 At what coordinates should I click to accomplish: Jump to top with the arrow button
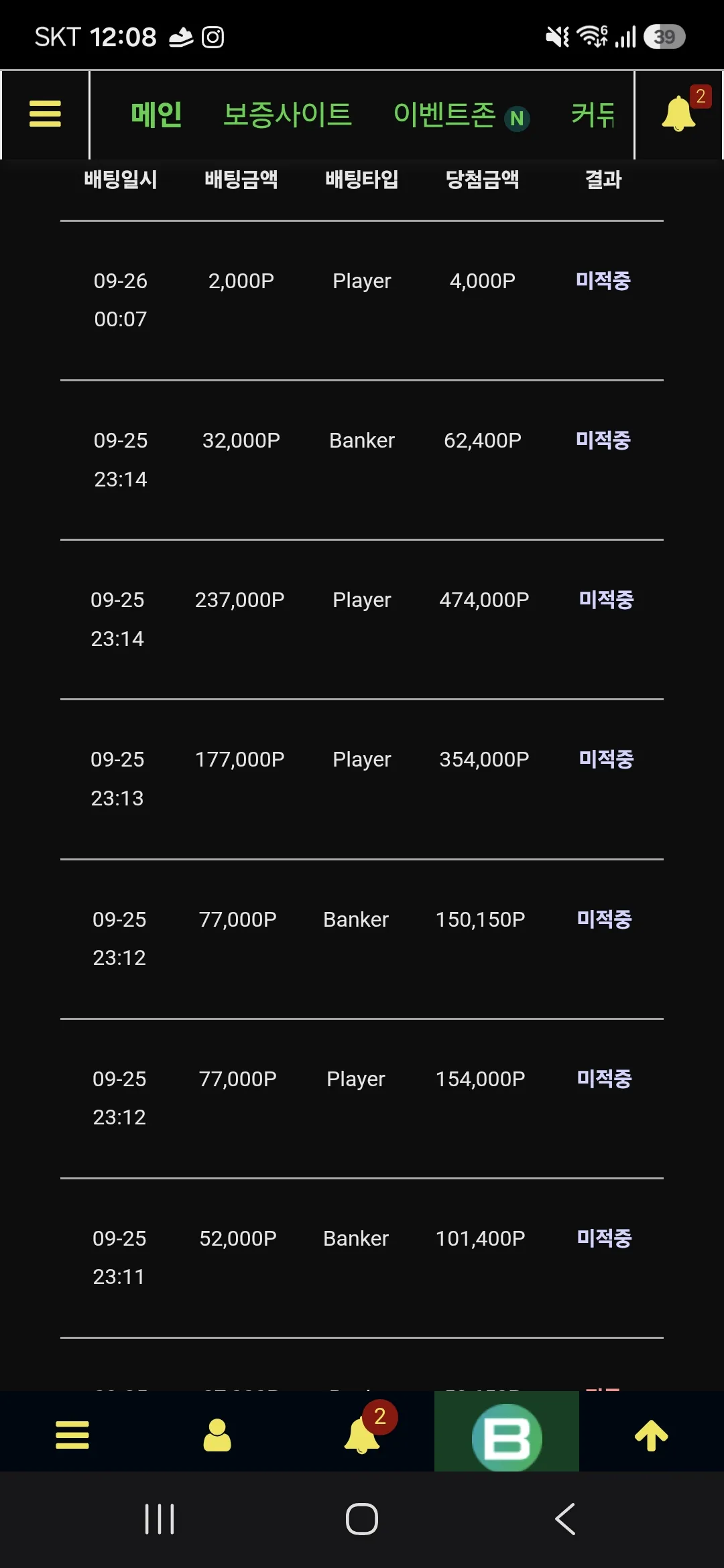(652, 1435)
